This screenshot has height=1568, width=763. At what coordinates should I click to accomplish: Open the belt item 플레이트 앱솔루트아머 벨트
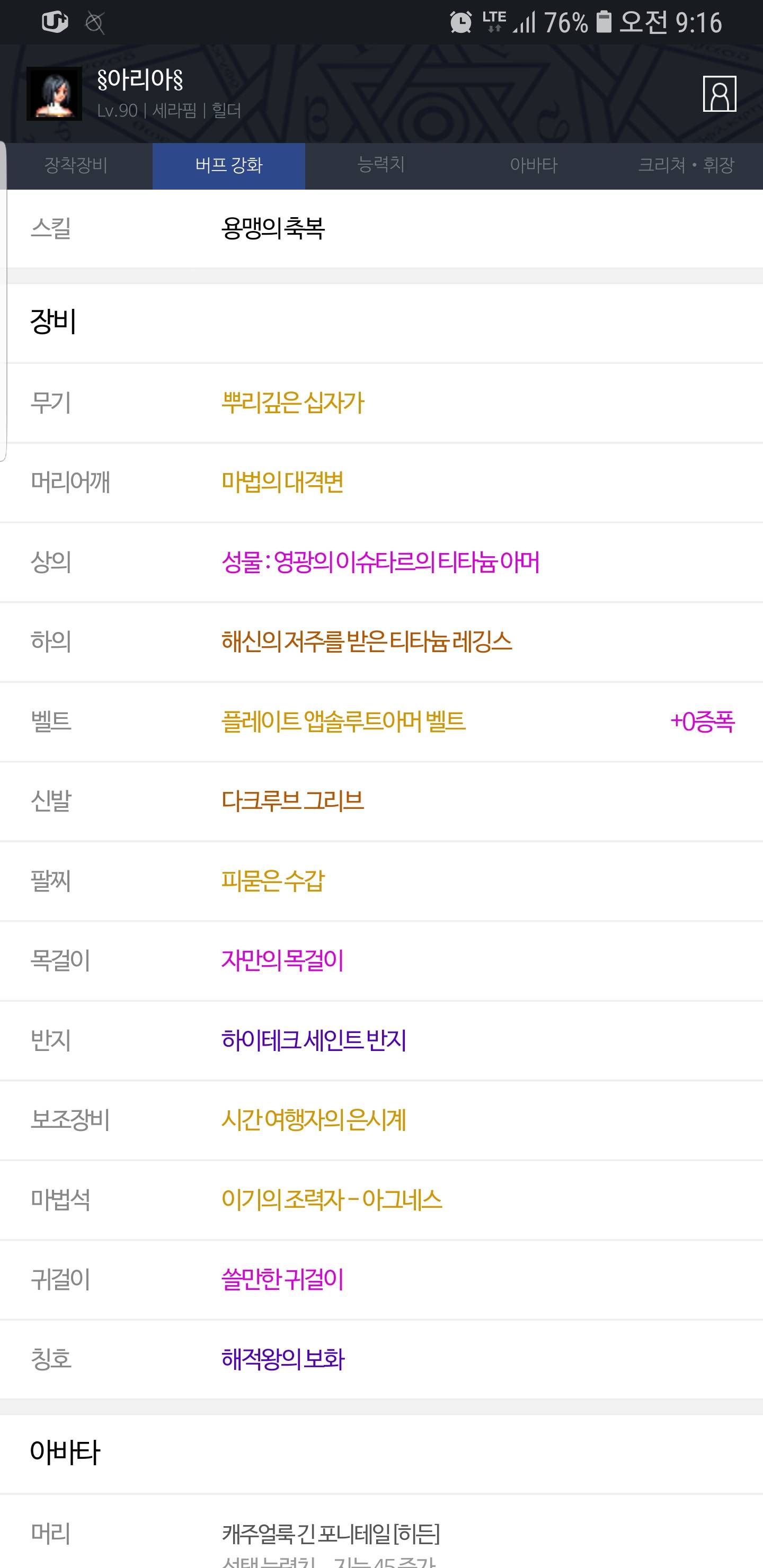[343, 721]
